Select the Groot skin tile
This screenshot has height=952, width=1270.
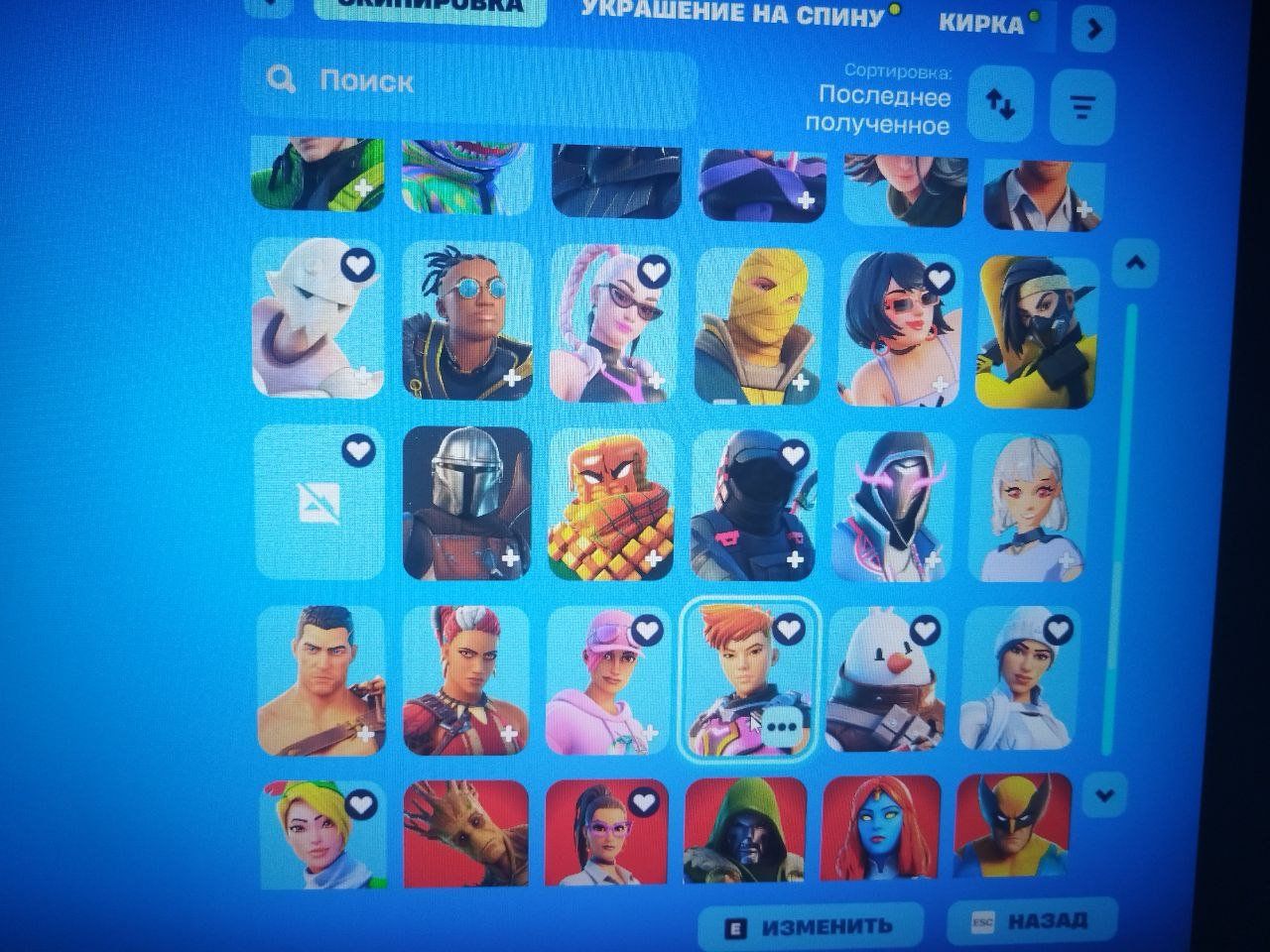pyautogui.click(x=465, y=833)
